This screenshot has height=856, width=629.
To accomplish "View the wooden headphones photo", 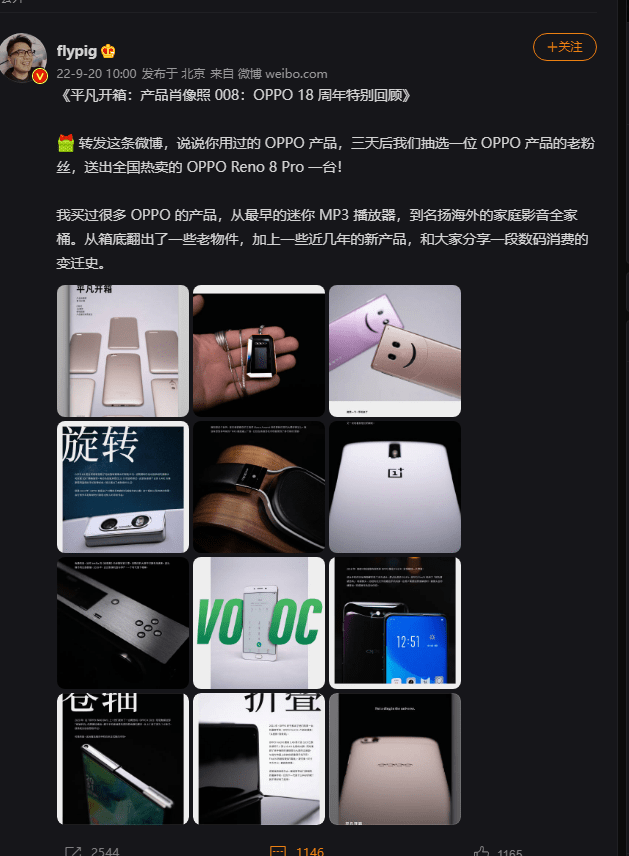I will [x=259, y=487].
